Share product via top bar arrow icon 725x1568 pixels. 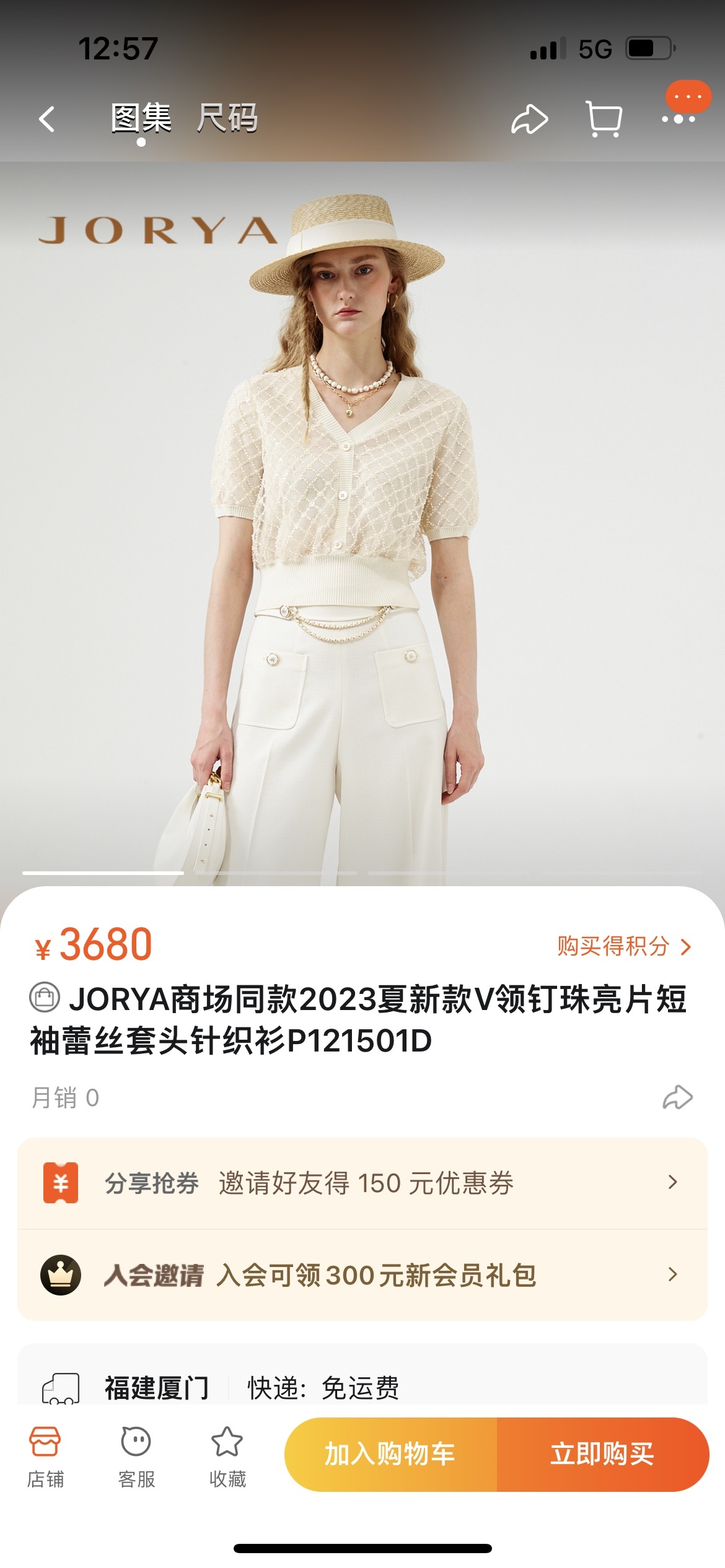[x=529, y=119]
